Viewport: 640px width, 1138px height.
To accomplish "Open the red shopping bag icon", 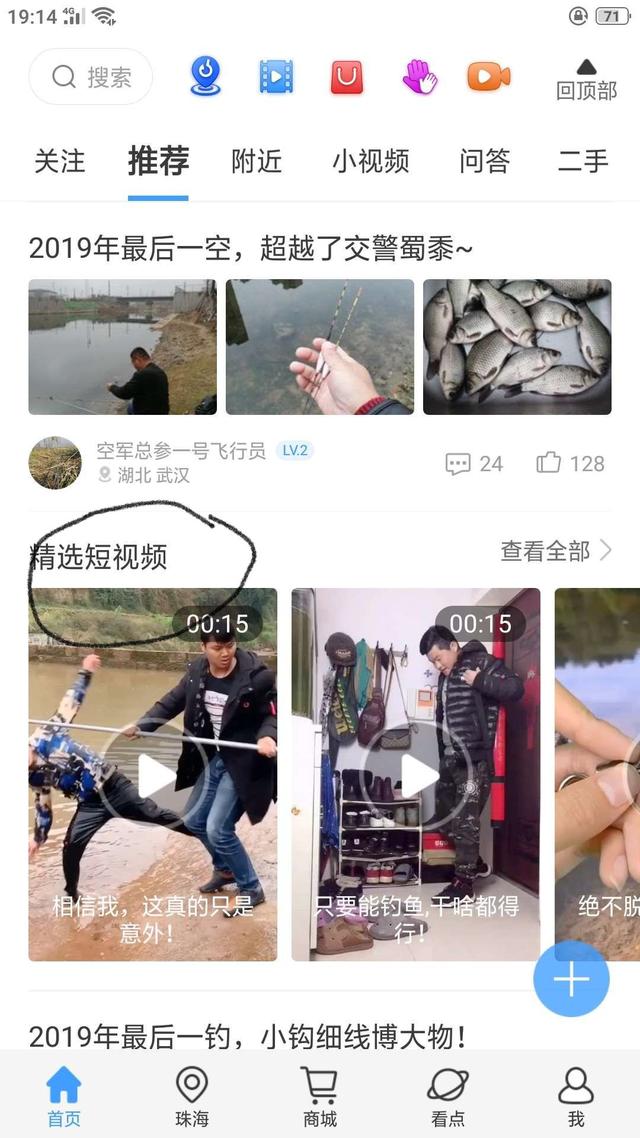I will pos(347,77).
